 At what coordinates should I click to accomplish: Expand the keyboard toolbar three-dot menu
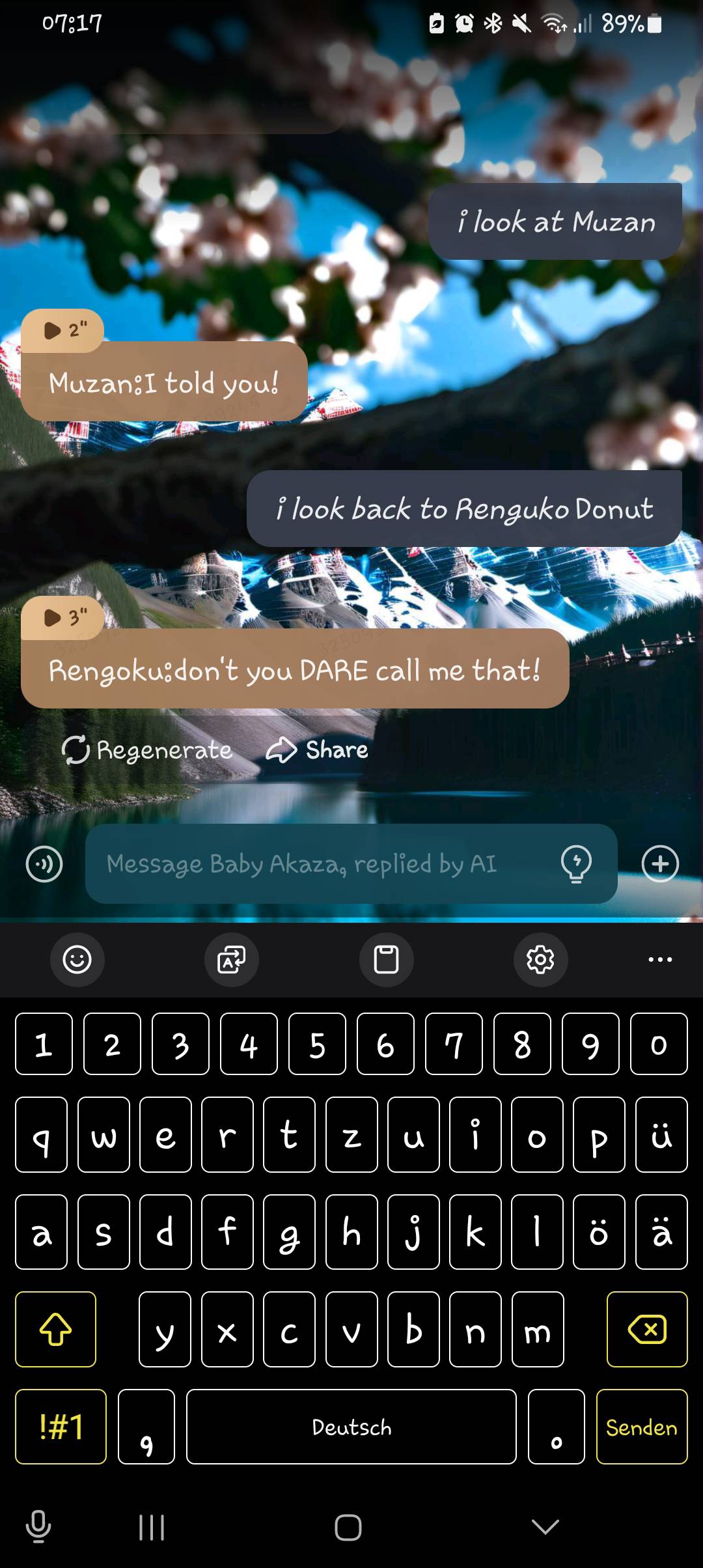tap(660, 959)
